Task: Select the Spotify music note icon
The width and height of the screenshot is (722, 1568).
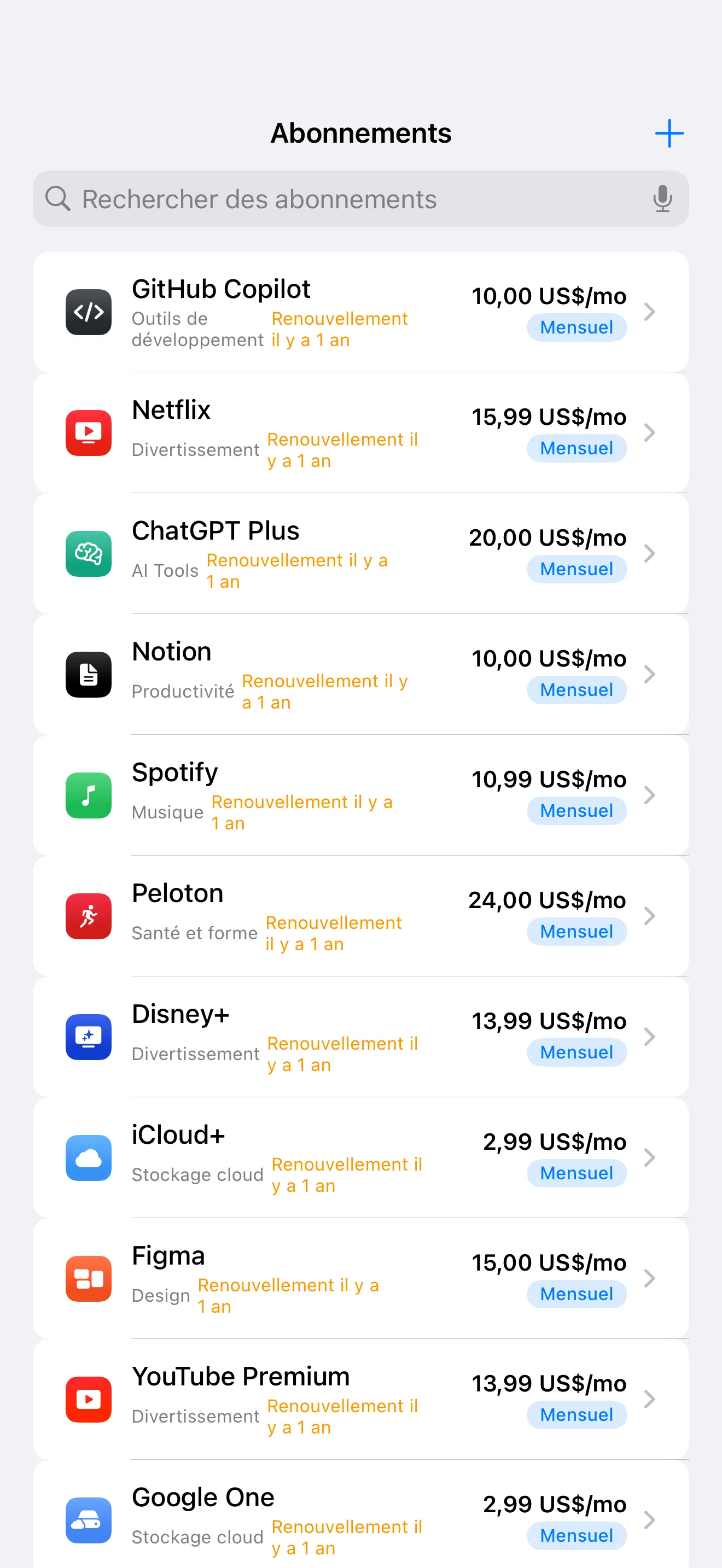Action: pyautogui.click(x=88, y=795)
